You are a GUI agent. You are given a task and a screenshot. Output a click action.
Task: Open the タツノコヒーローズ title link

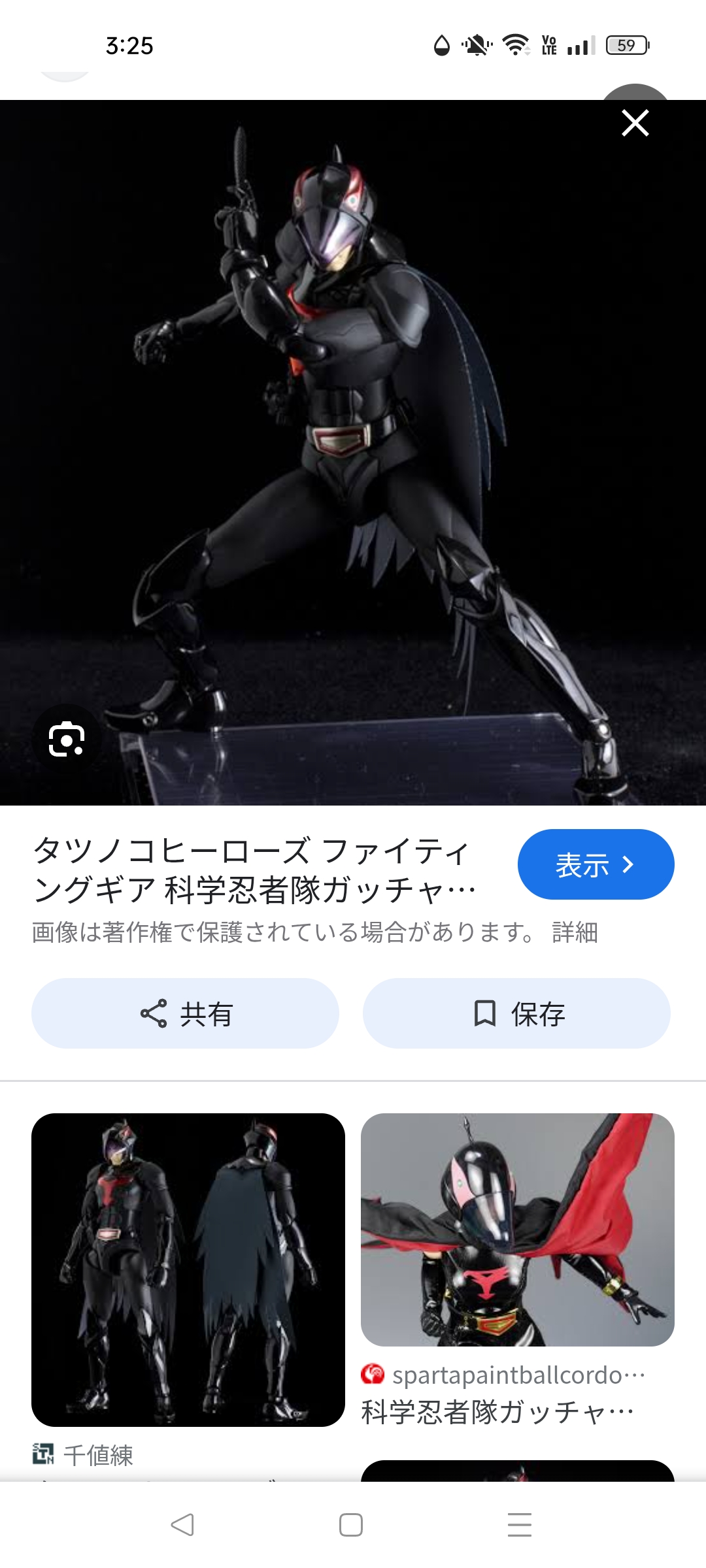(x=255, y=870)
